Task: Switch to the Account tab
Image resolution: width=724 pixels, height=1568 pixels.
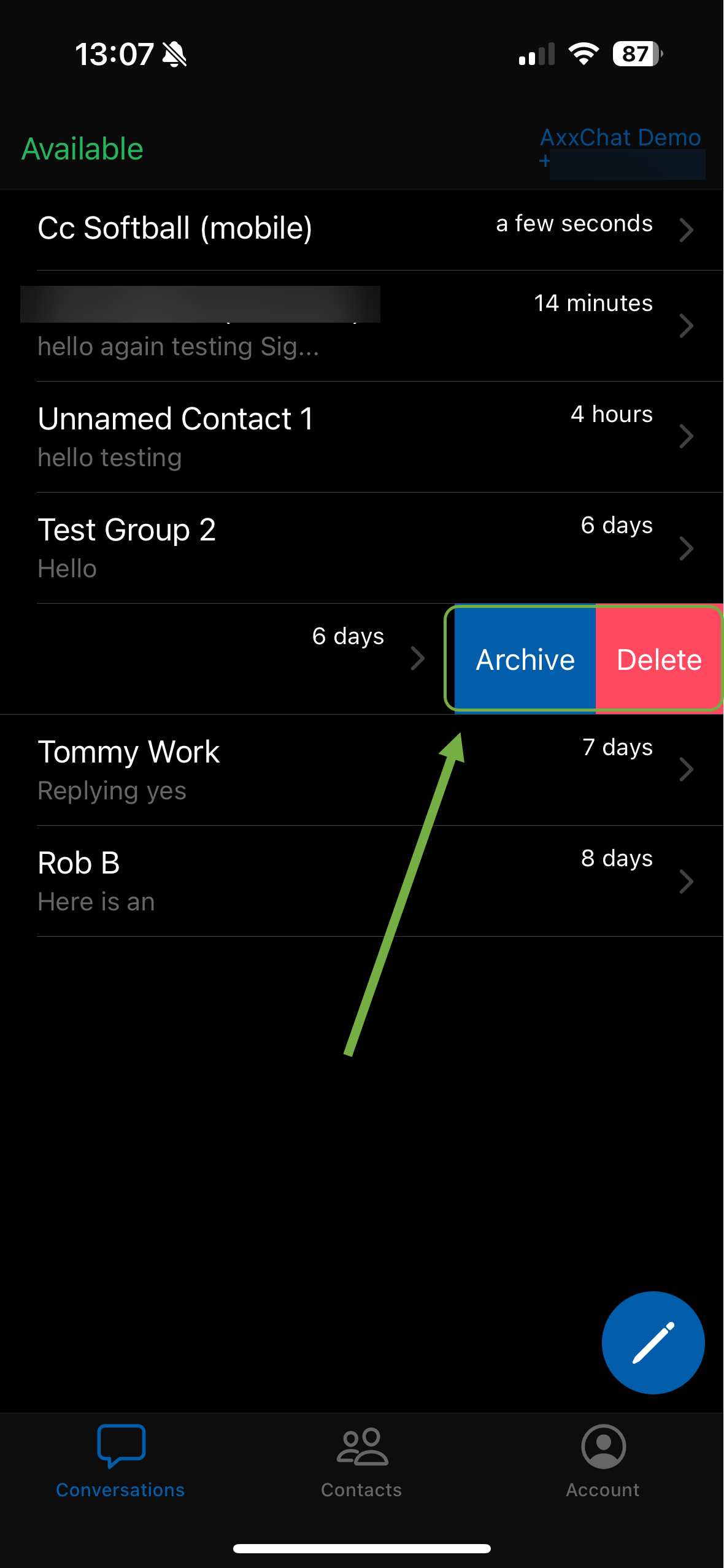Action: pyautogui.click(x=603, y=1461)
